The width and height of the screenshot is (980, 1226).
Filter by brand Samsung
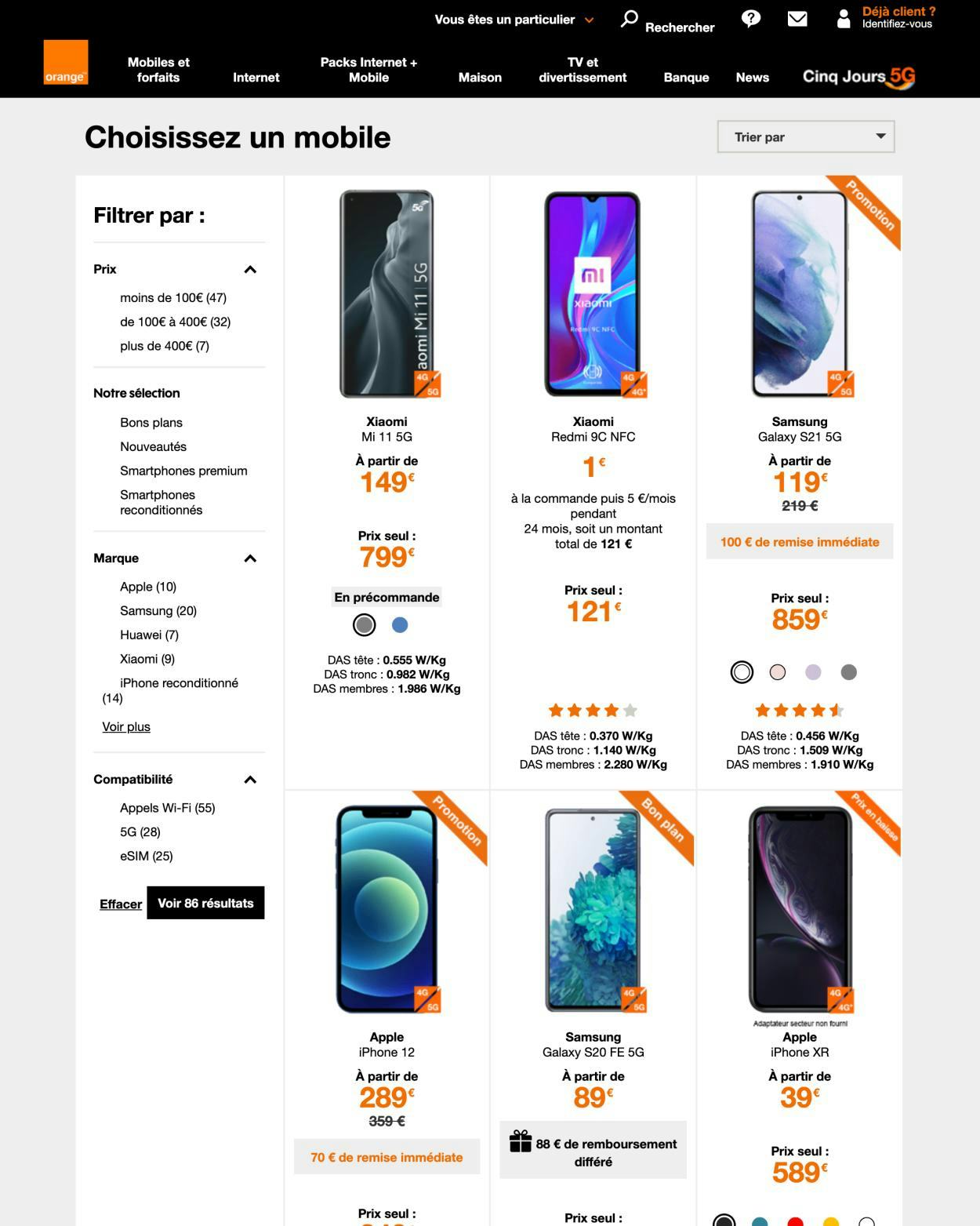pyautogui.click(x=158, y=611)
